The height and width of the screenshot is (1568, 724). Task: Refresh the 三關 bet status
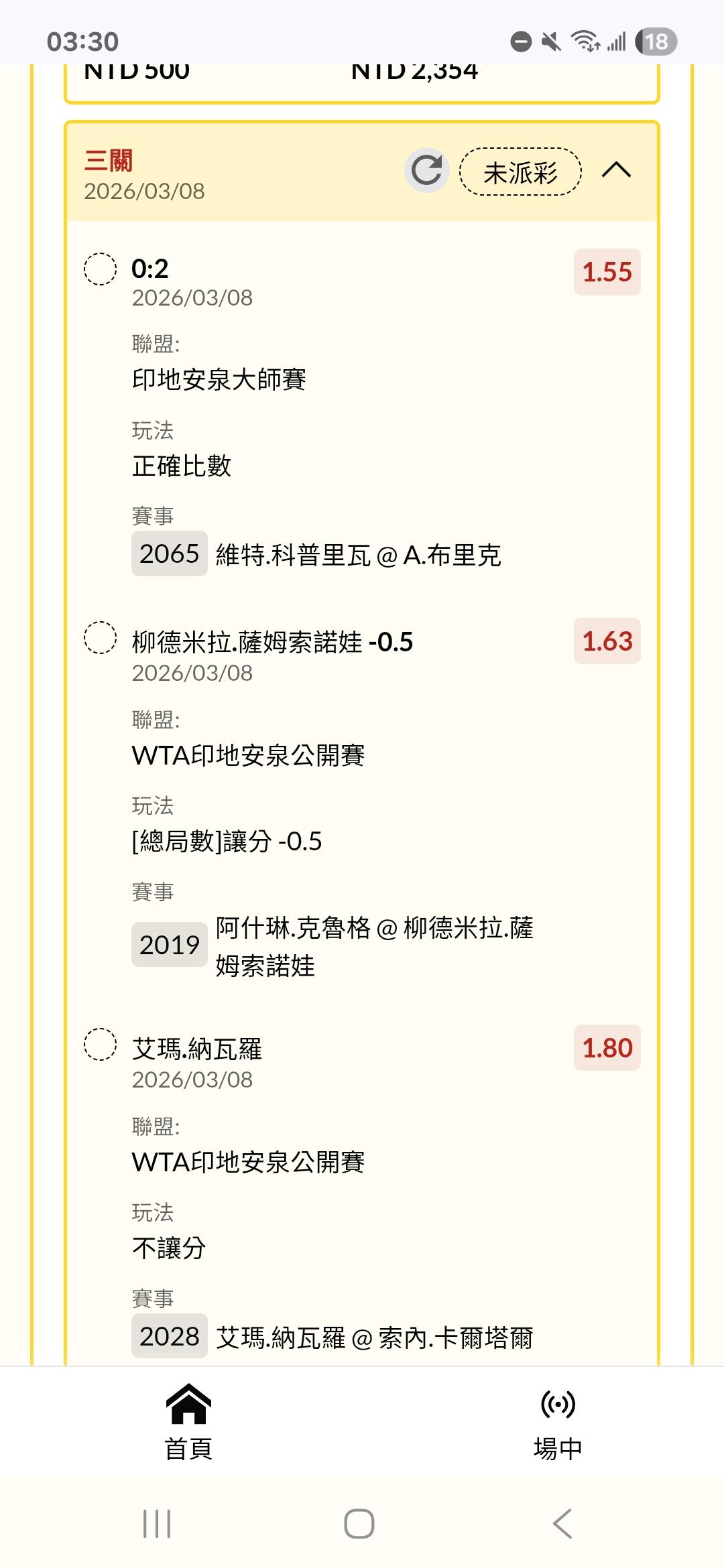[426, 170]
